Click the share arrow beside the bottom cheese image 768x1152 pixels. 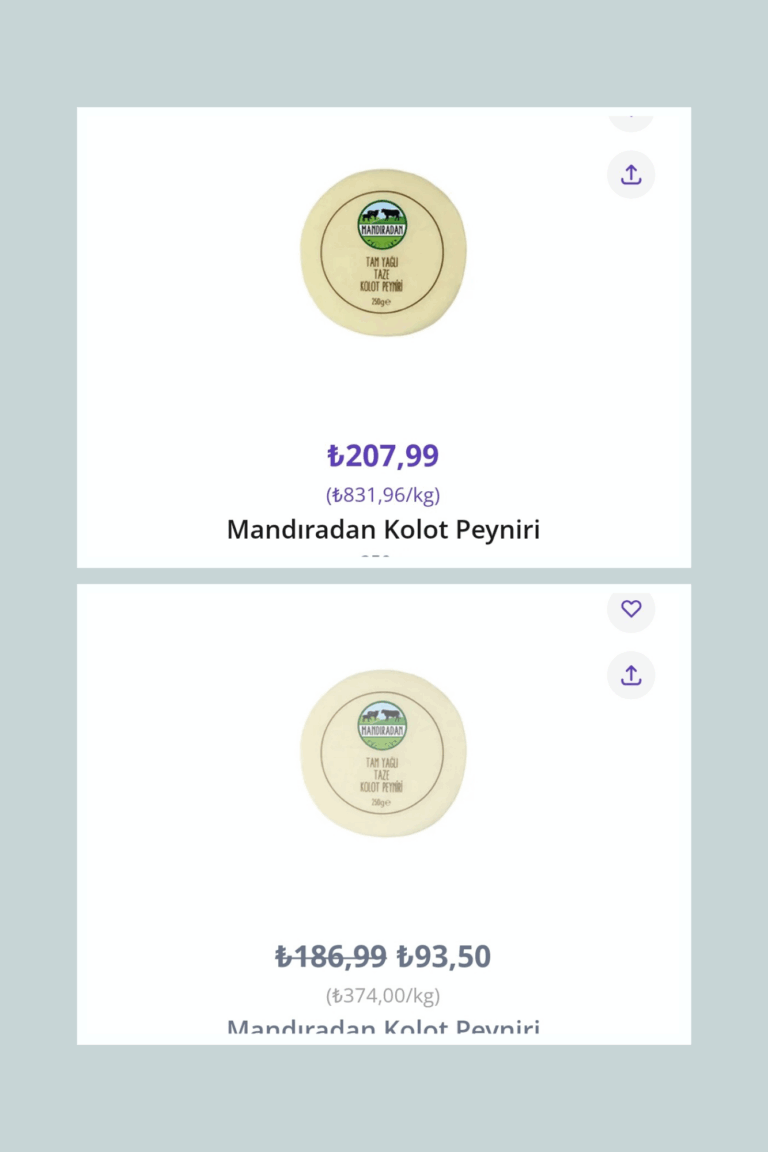[631, 675]
